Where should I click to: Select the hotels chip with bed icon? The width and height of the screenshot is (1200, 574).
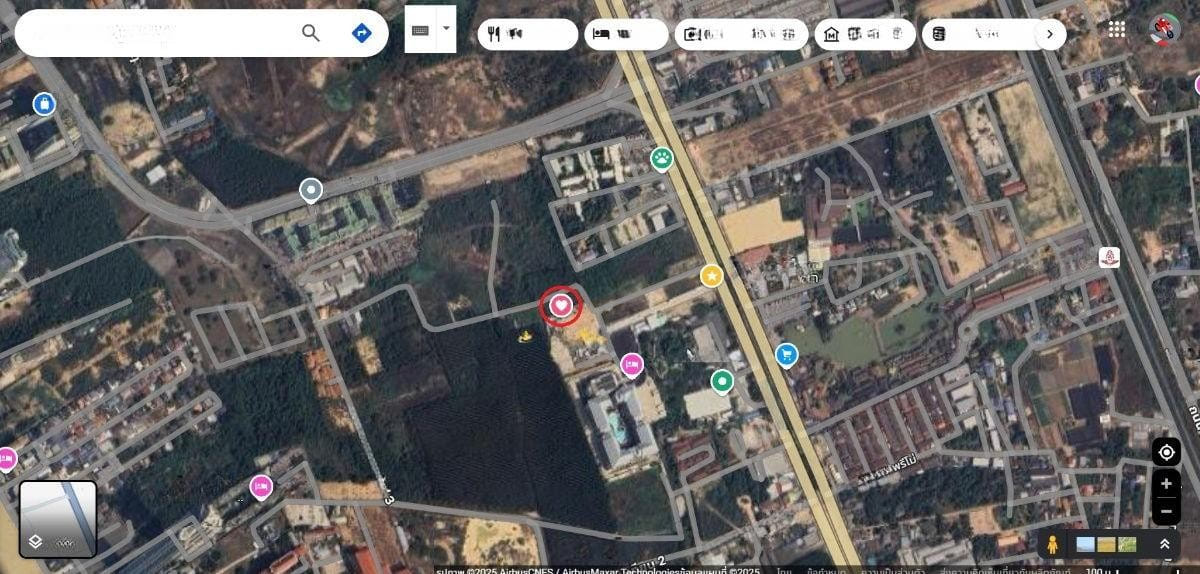626,34
